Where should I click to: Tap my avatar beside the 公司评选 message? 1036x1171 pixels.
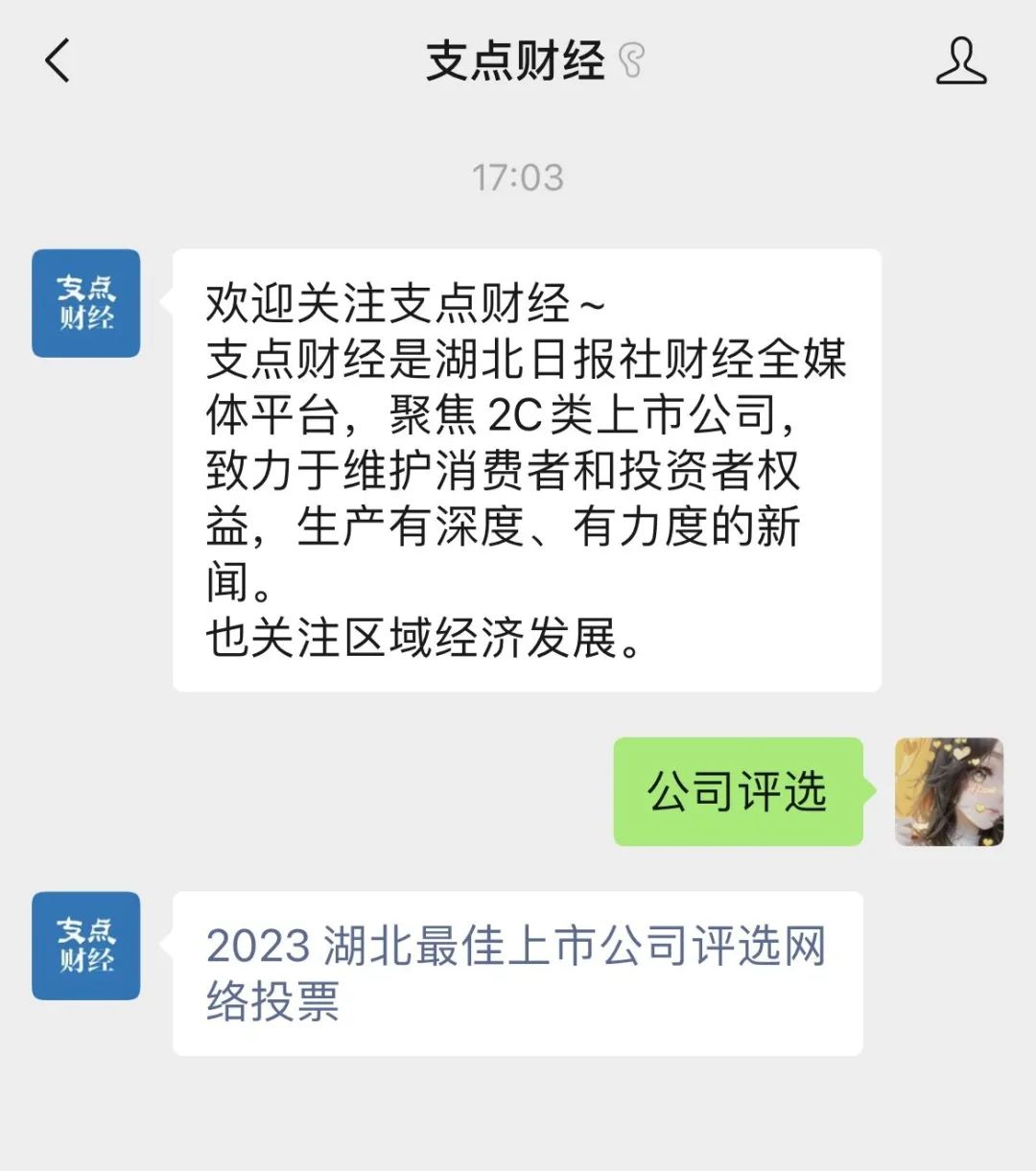point(949,792)
